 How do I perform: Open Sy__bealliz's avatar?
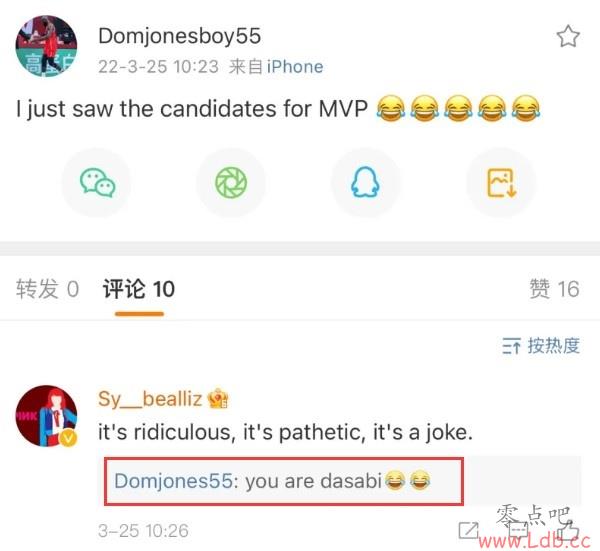[x=47, y=414]
